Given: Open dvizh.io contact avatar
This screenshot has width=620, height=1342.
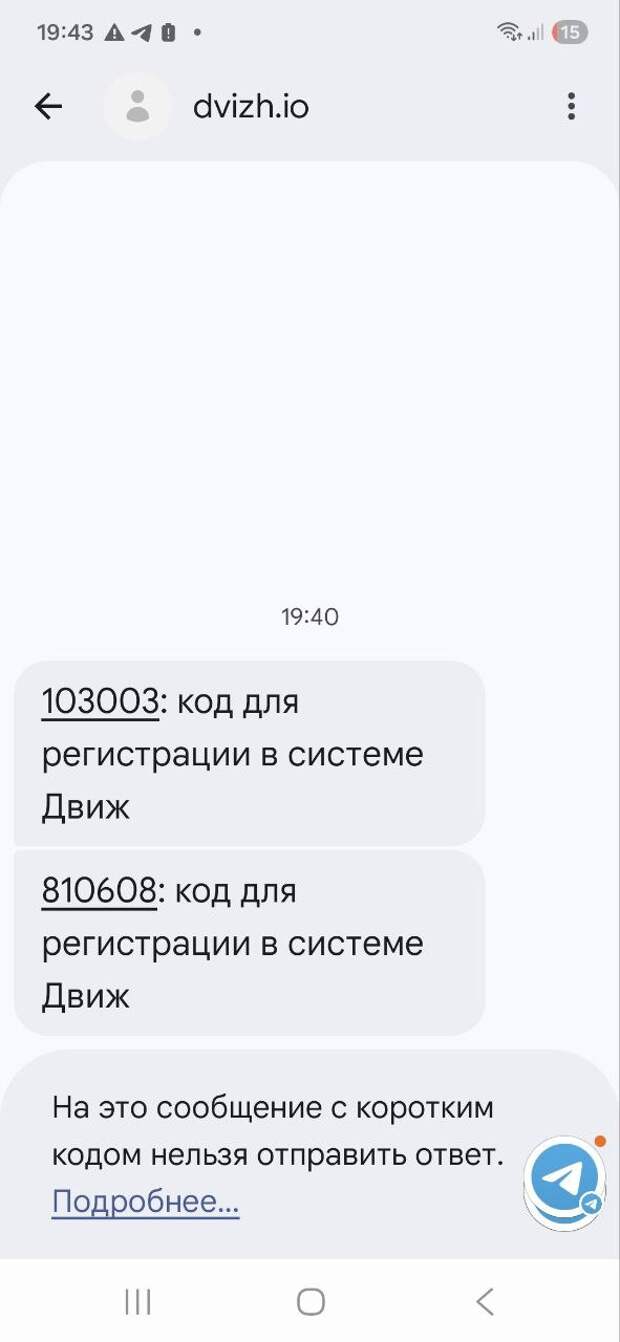Looking at the screenshot, I should point(138,106).
